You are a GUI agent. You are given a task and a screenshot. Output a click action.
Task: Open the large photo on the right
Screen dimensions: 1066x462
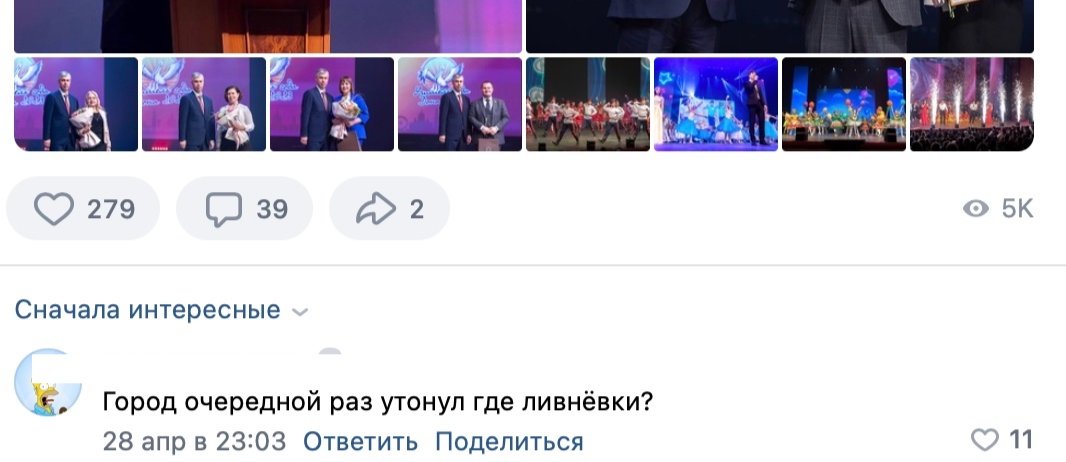pos(779,26)
